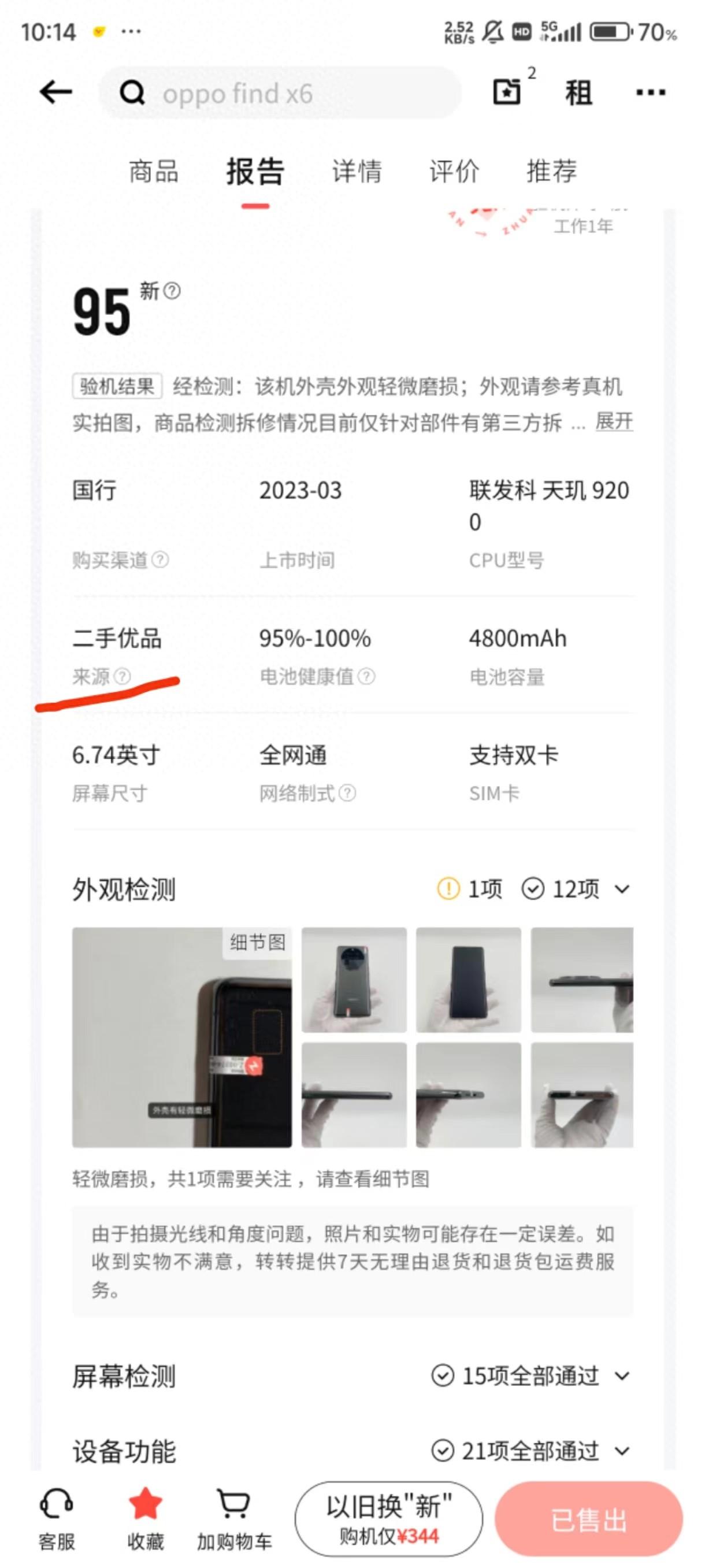Tap 加购物车 to add to cart
The image size is (705, 1568).
tap(235, 1519)
